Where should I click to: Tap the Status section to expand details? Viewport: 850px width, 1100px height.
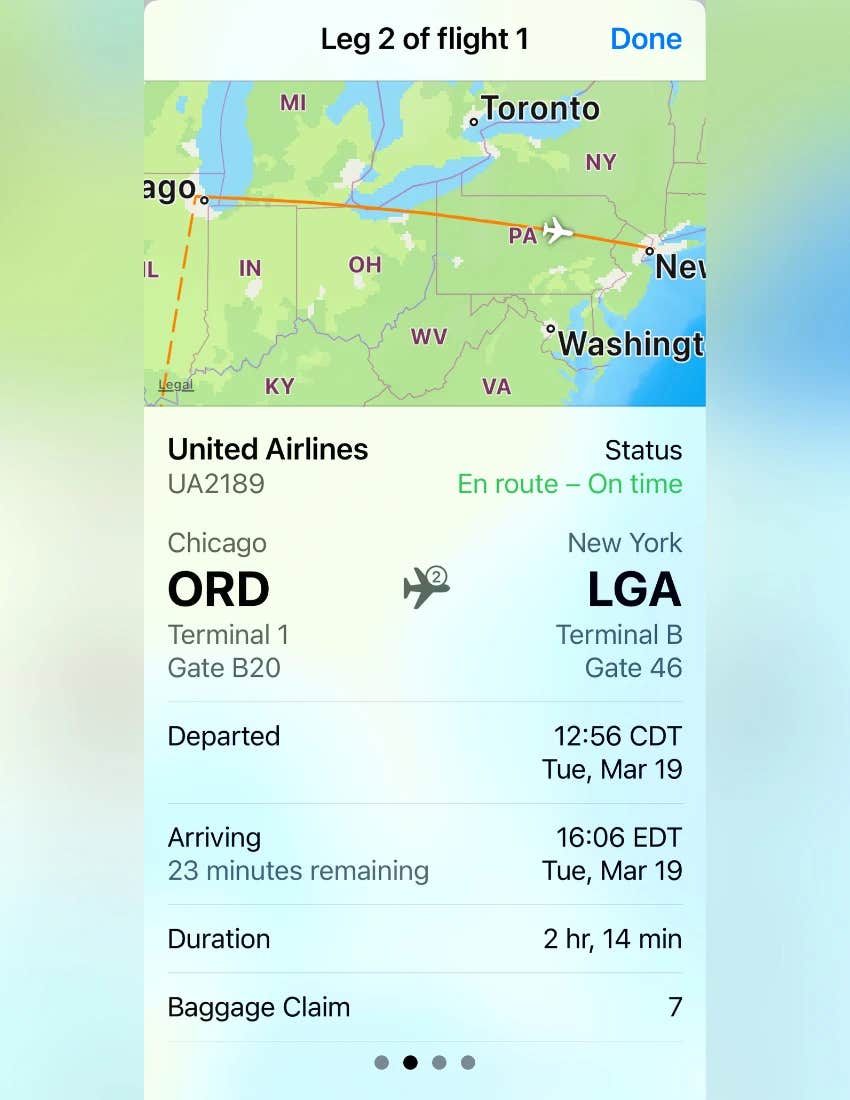[x=644, y=450]
